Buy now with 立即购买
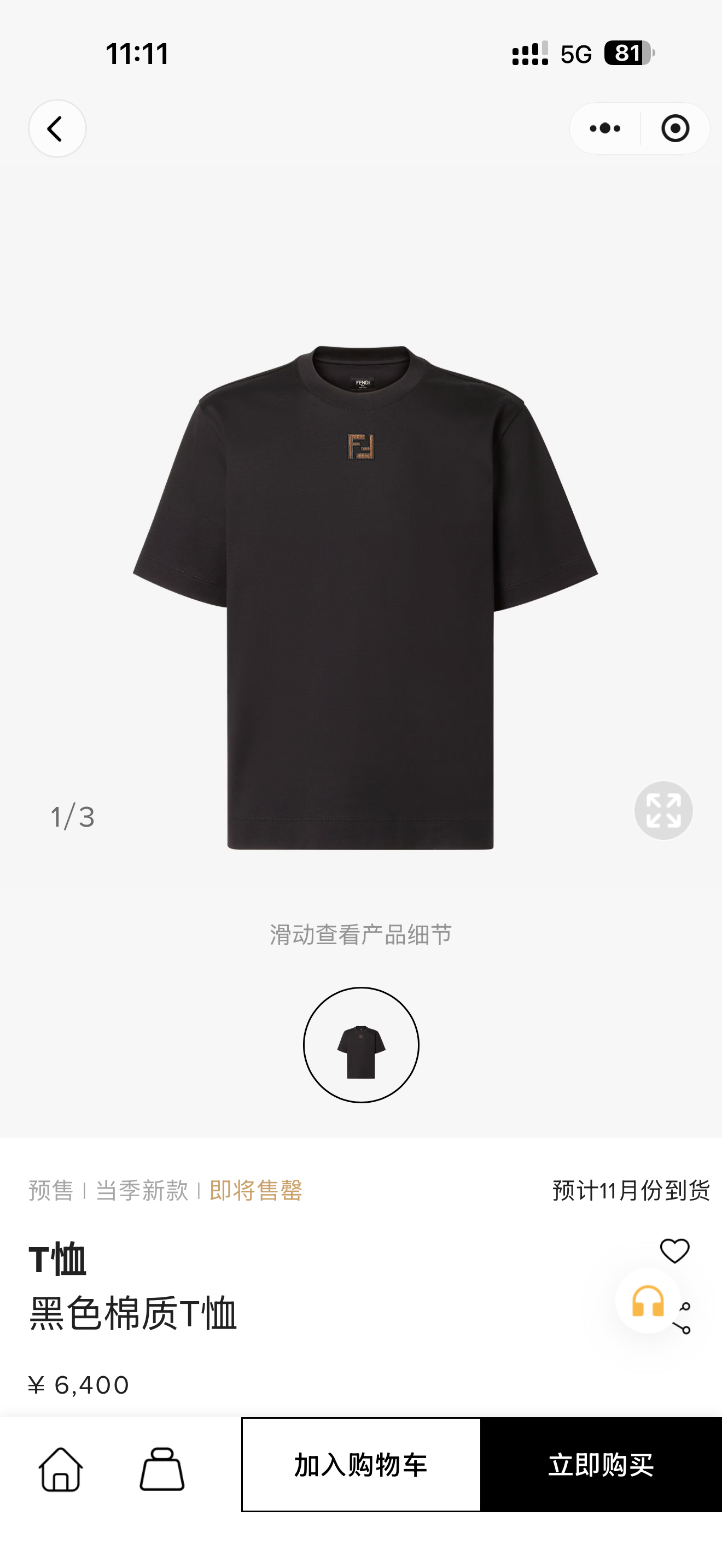The height and width of the screenshot is (1568, 722). coord(601,1465)
